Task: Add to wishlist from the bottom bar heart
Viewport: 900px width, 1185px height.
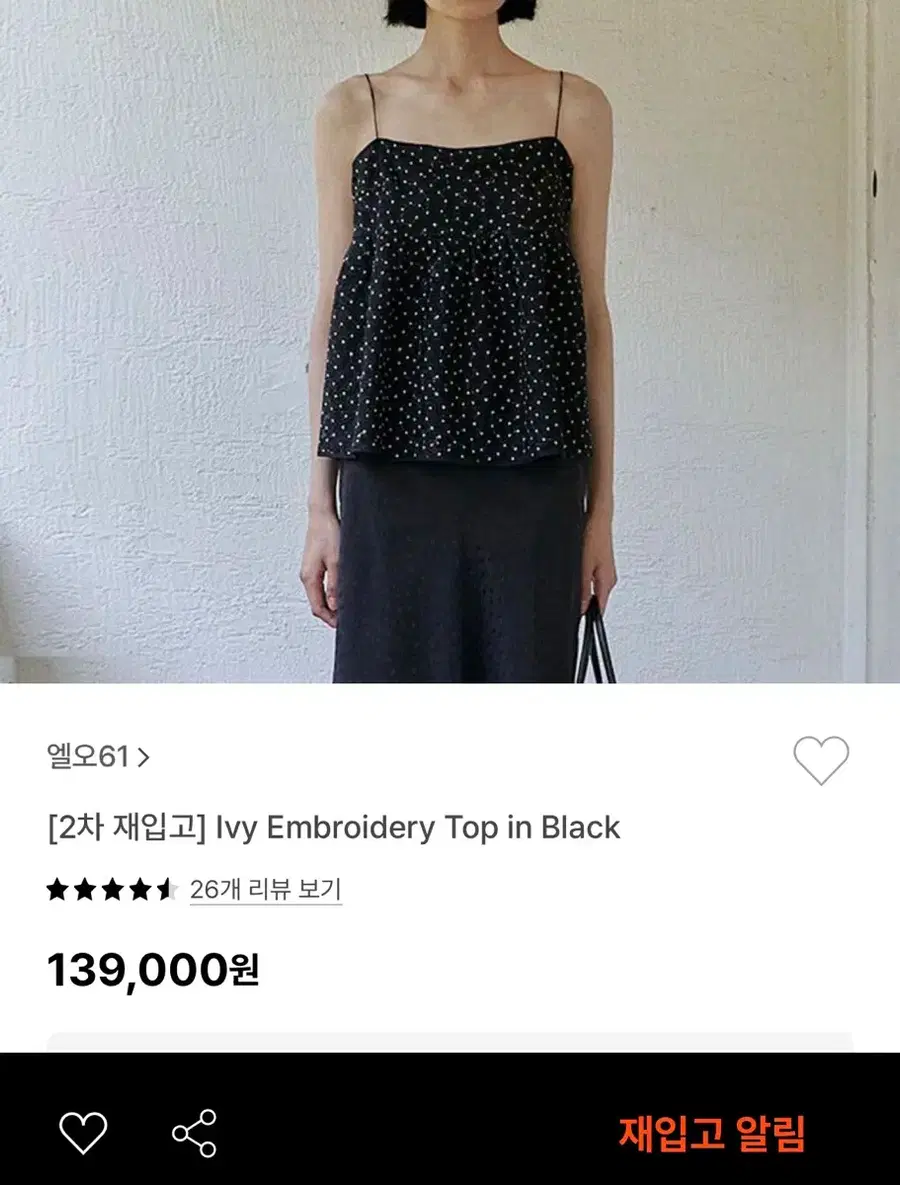Action: [83, 1132]
